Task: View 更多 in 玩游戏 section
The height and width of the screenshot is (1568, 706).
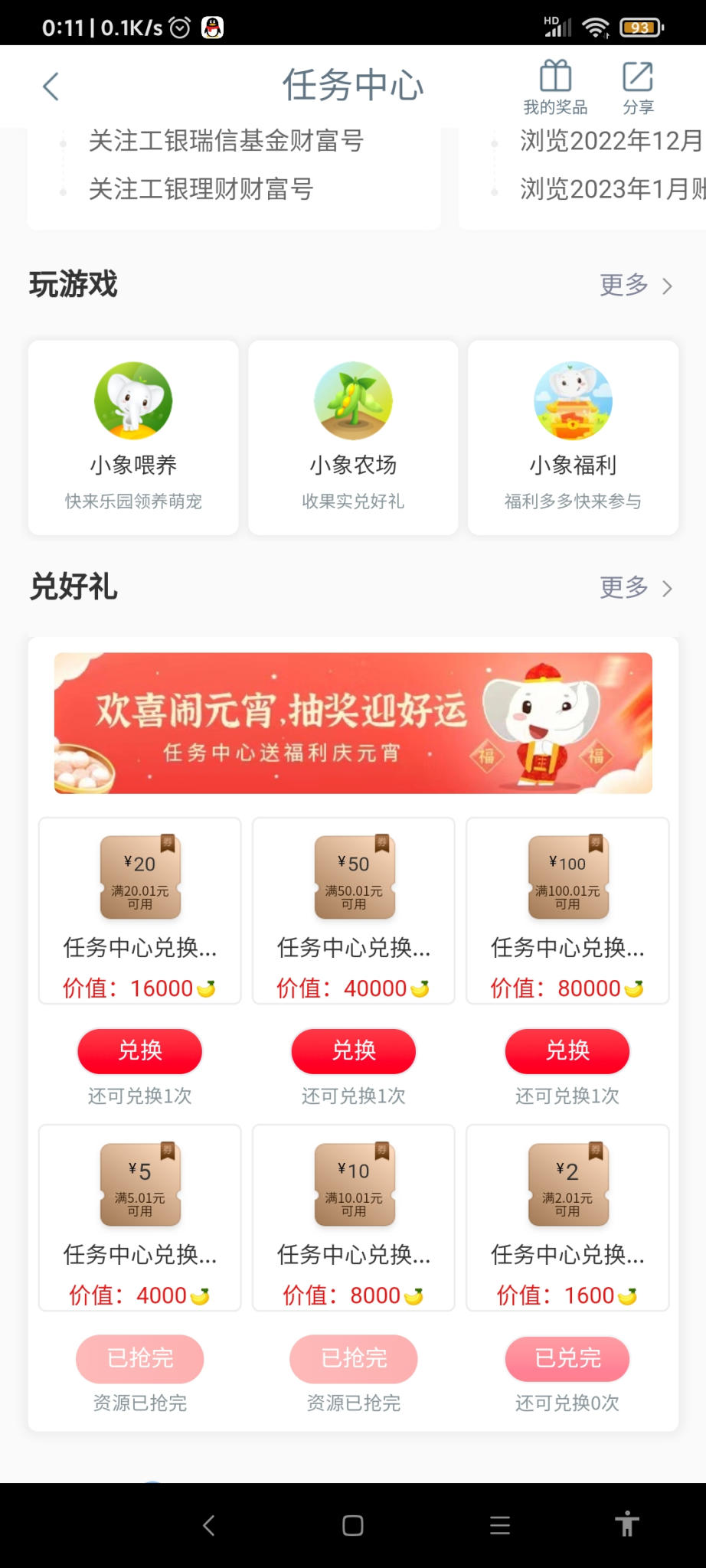Action: (x=636, y=286)
